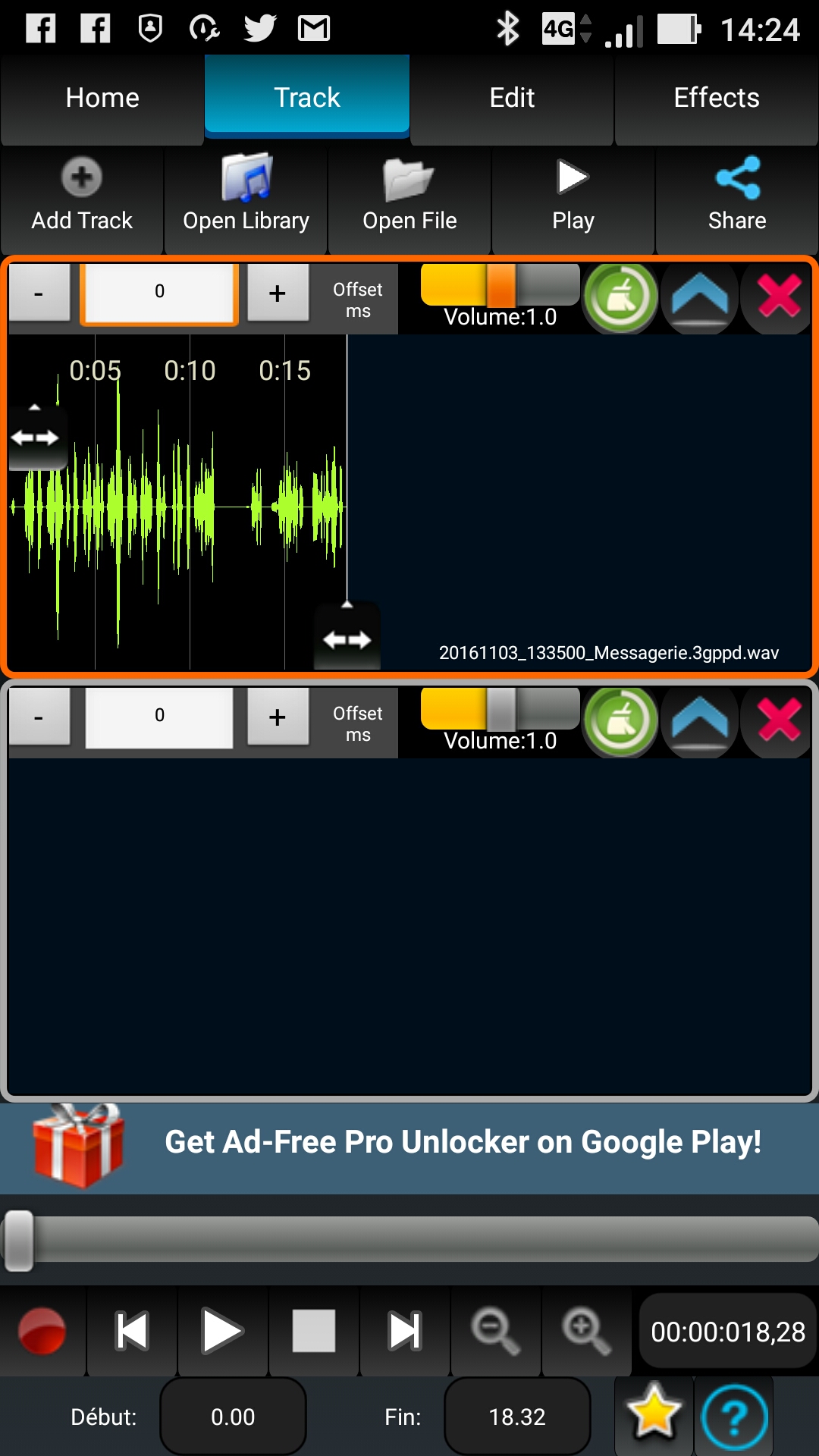Open help with the question mark icon
This screenshot has width=819, height=1456.
coord(734,1417)
